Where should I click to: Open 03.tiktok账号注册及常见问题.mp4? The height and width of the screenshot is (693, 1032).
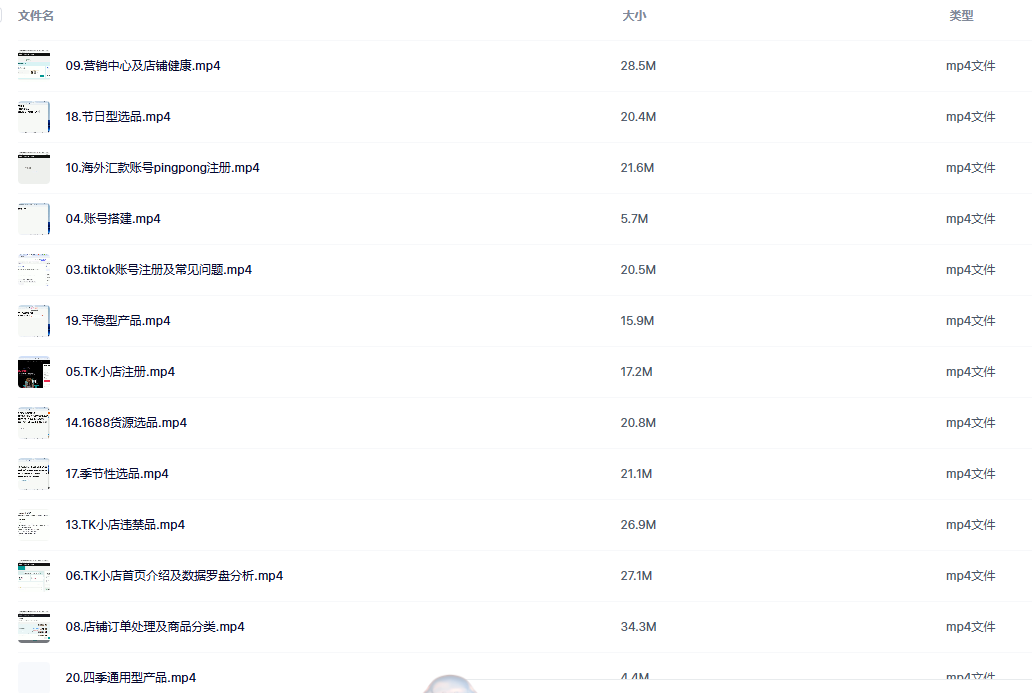tap(158, 270)
